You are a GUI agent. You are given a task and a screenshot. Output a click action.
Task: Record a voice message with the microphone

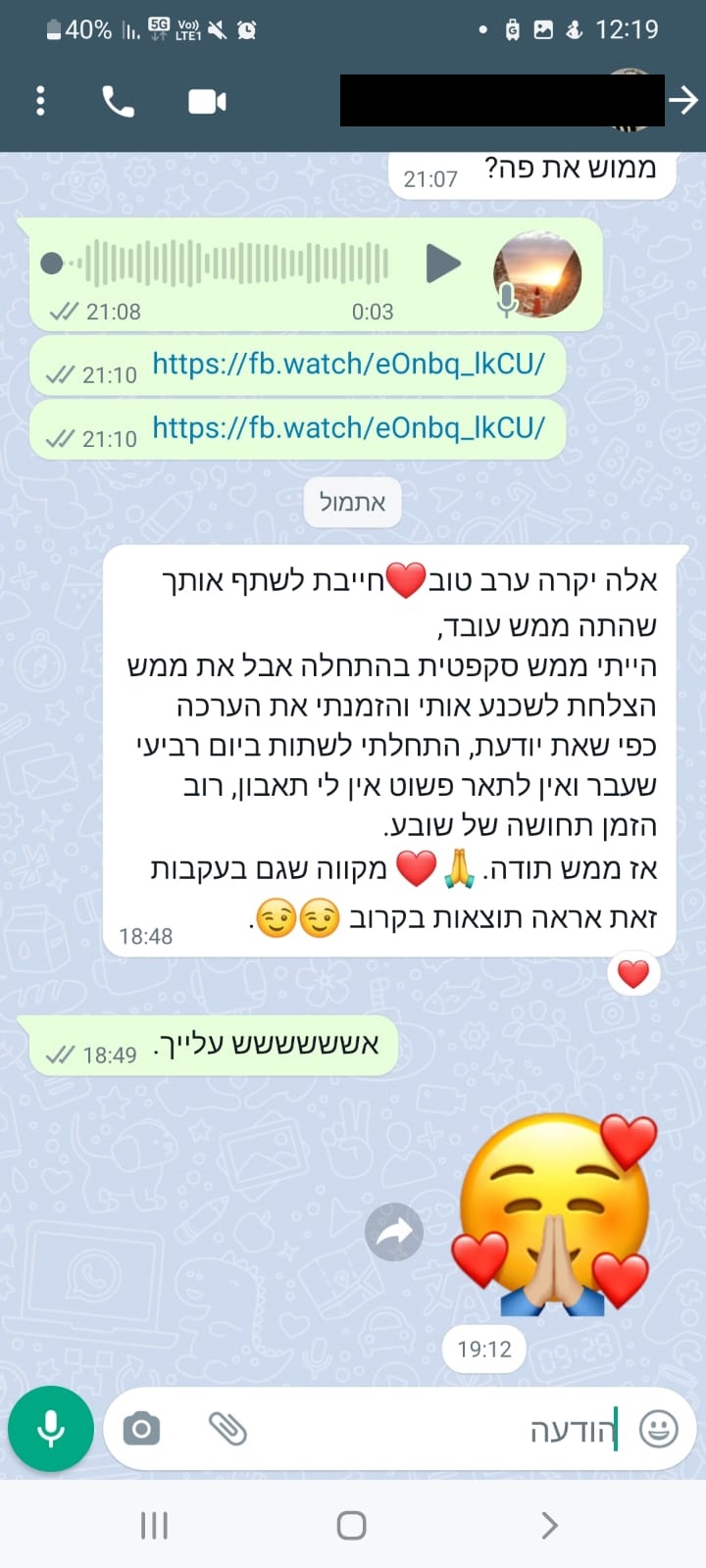click(51, 1429)
